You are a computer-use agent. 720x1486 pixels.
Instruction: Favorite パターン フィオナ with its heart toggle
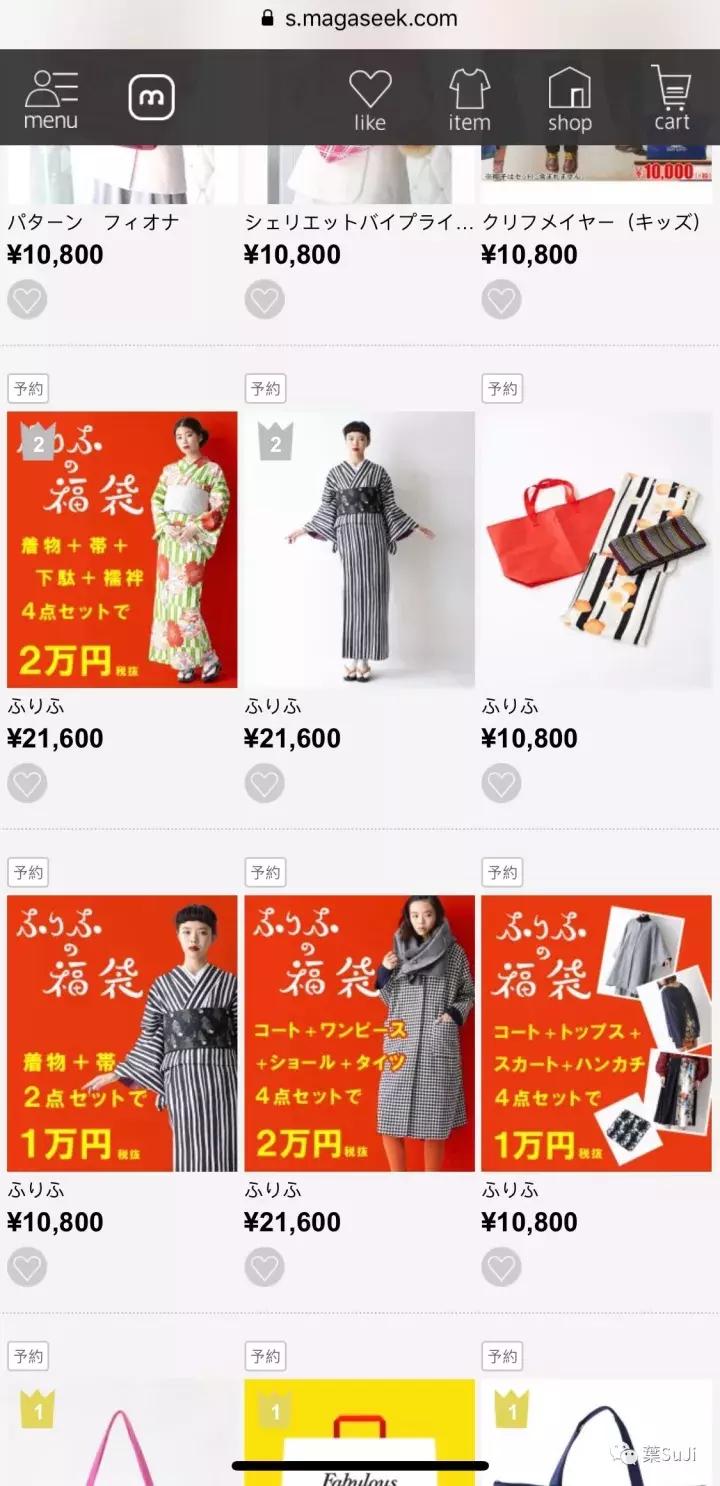click(27, 298)
